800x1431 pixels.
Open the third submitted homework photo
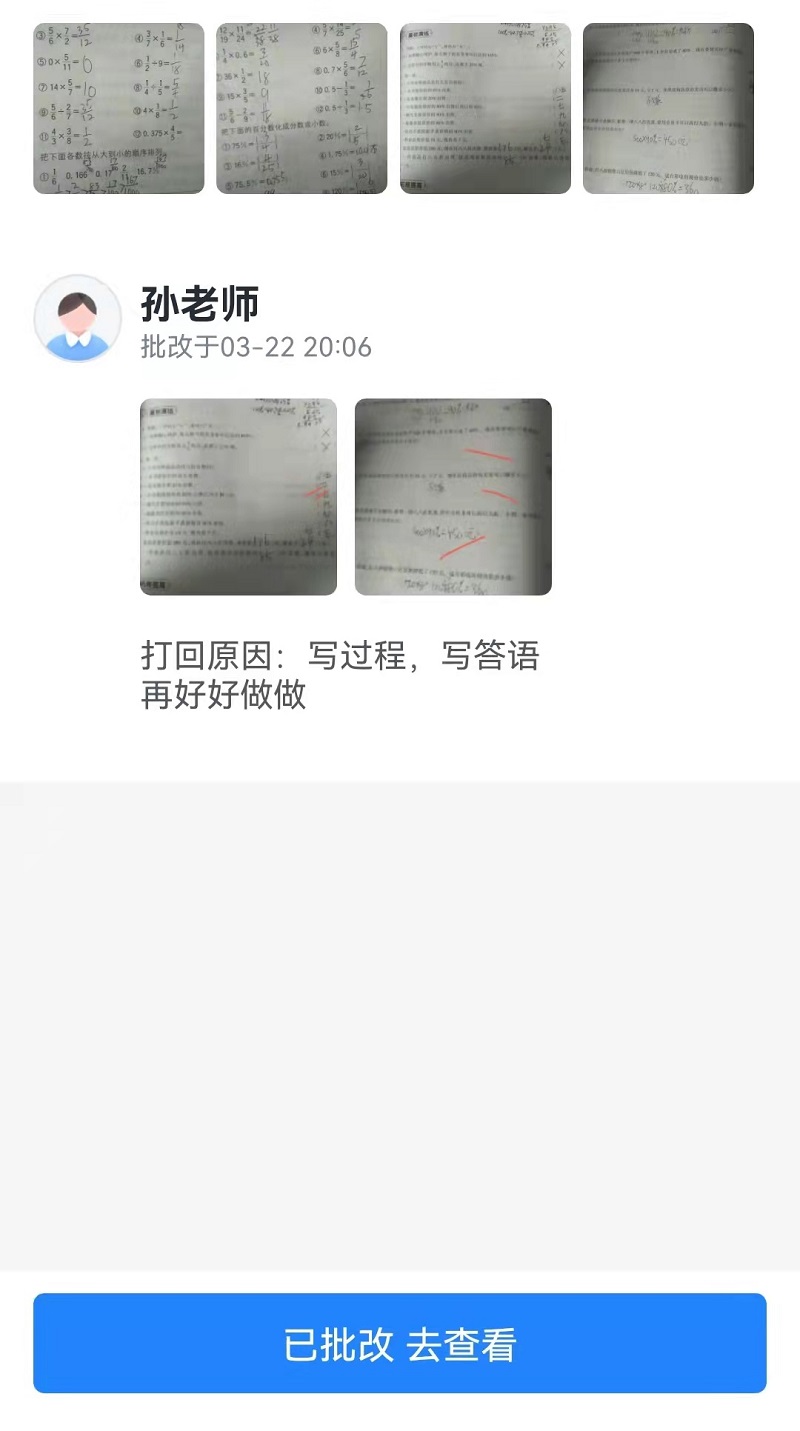pos(485,108)
